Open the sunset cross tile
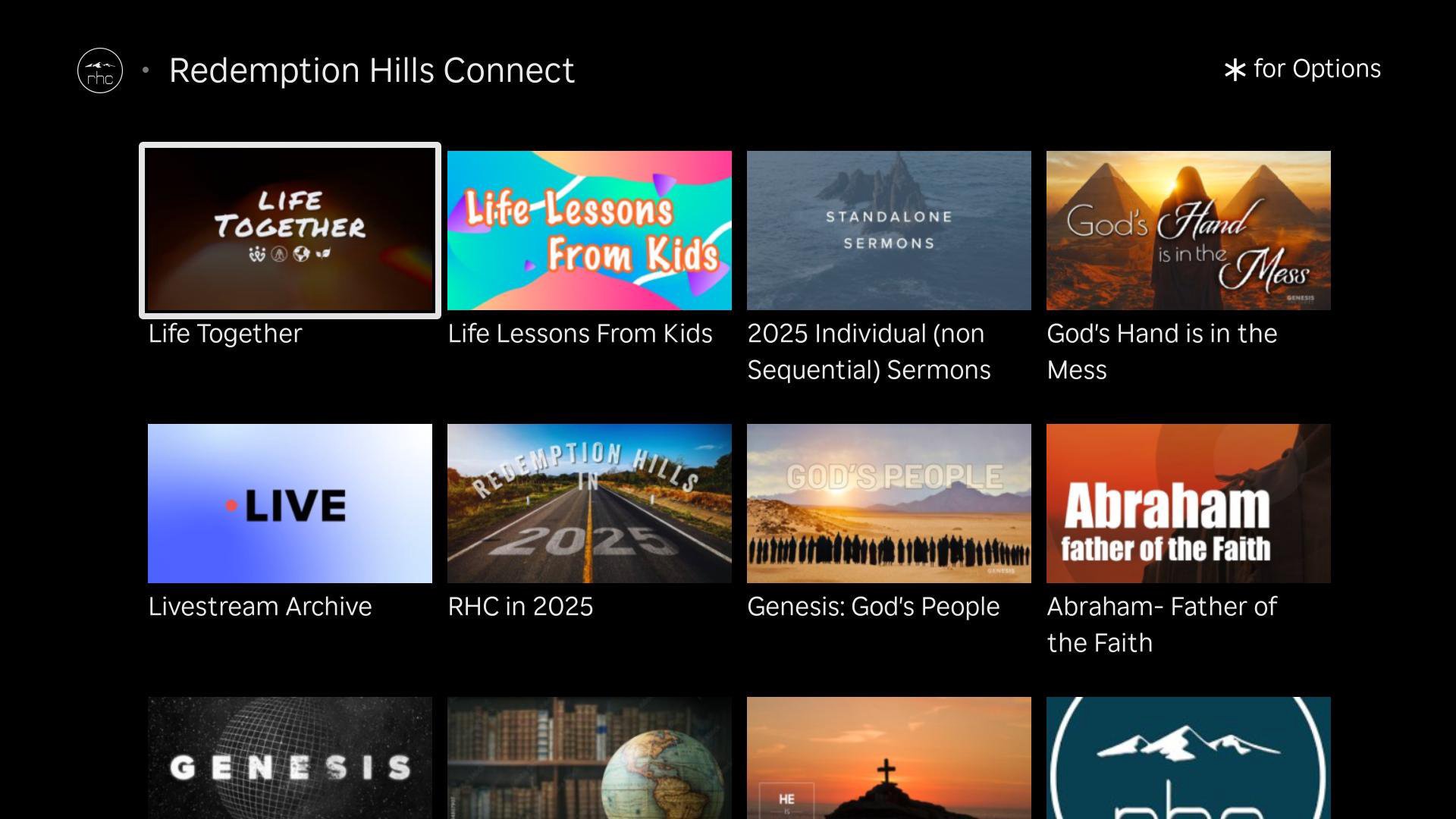 tap(889, 758)
